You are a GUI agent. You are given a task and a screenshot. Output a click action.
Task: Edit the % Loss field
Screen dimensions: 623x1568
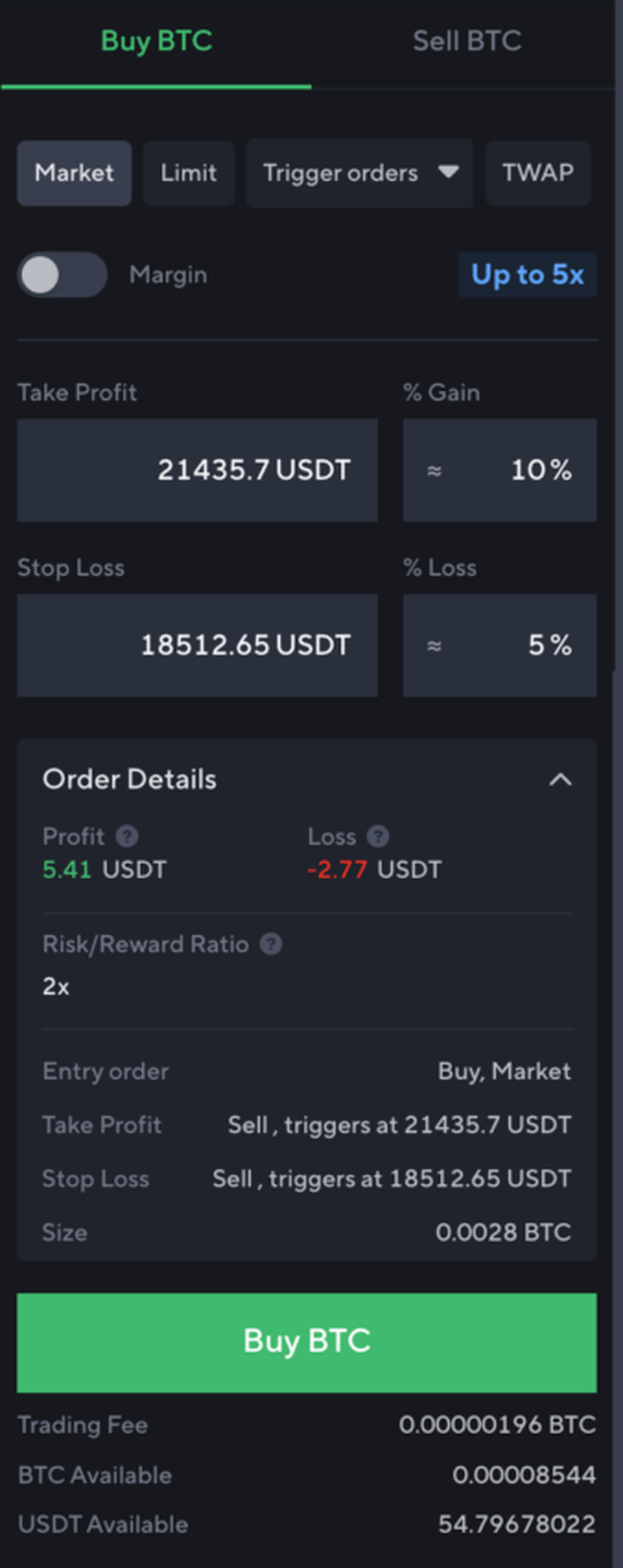(499, 645)
